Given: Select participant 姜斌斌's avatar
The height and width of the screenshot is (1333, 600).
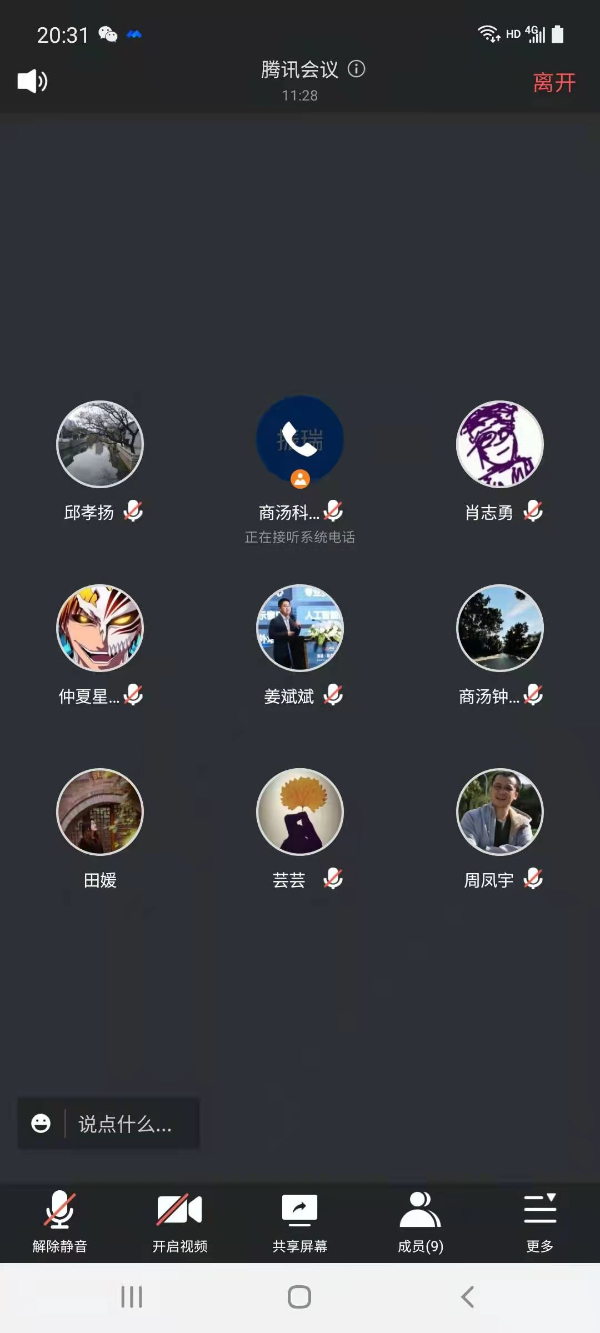Looking at the screenshot, I should [300, 628].
